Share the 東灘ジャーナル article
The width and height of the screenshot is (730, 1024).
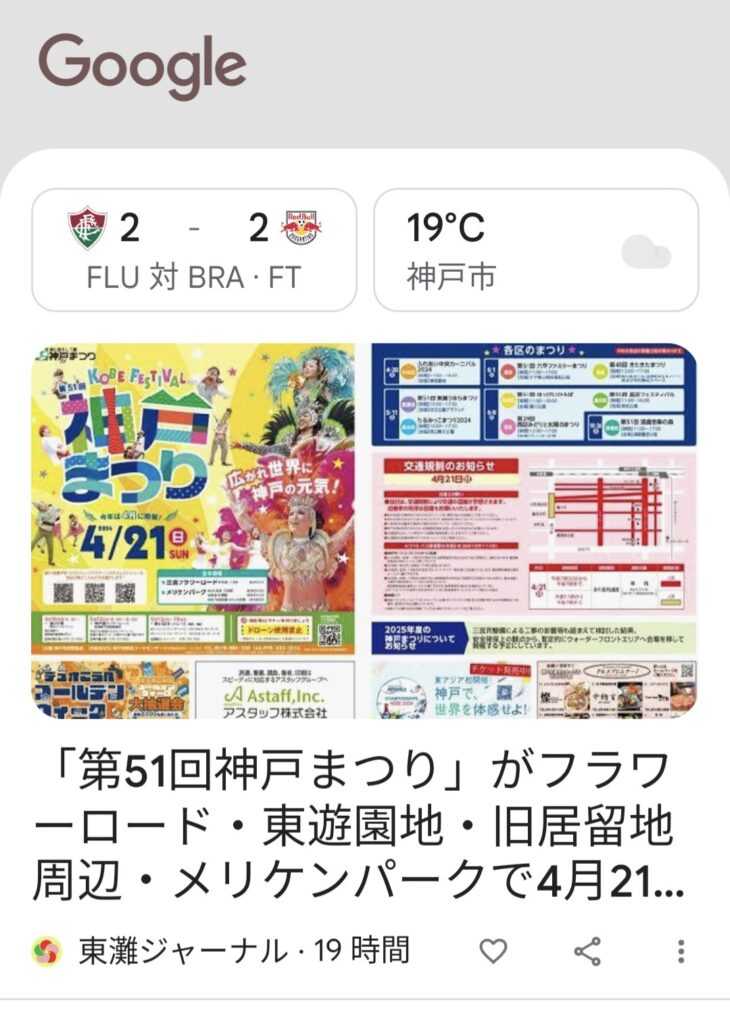point(587,950)
